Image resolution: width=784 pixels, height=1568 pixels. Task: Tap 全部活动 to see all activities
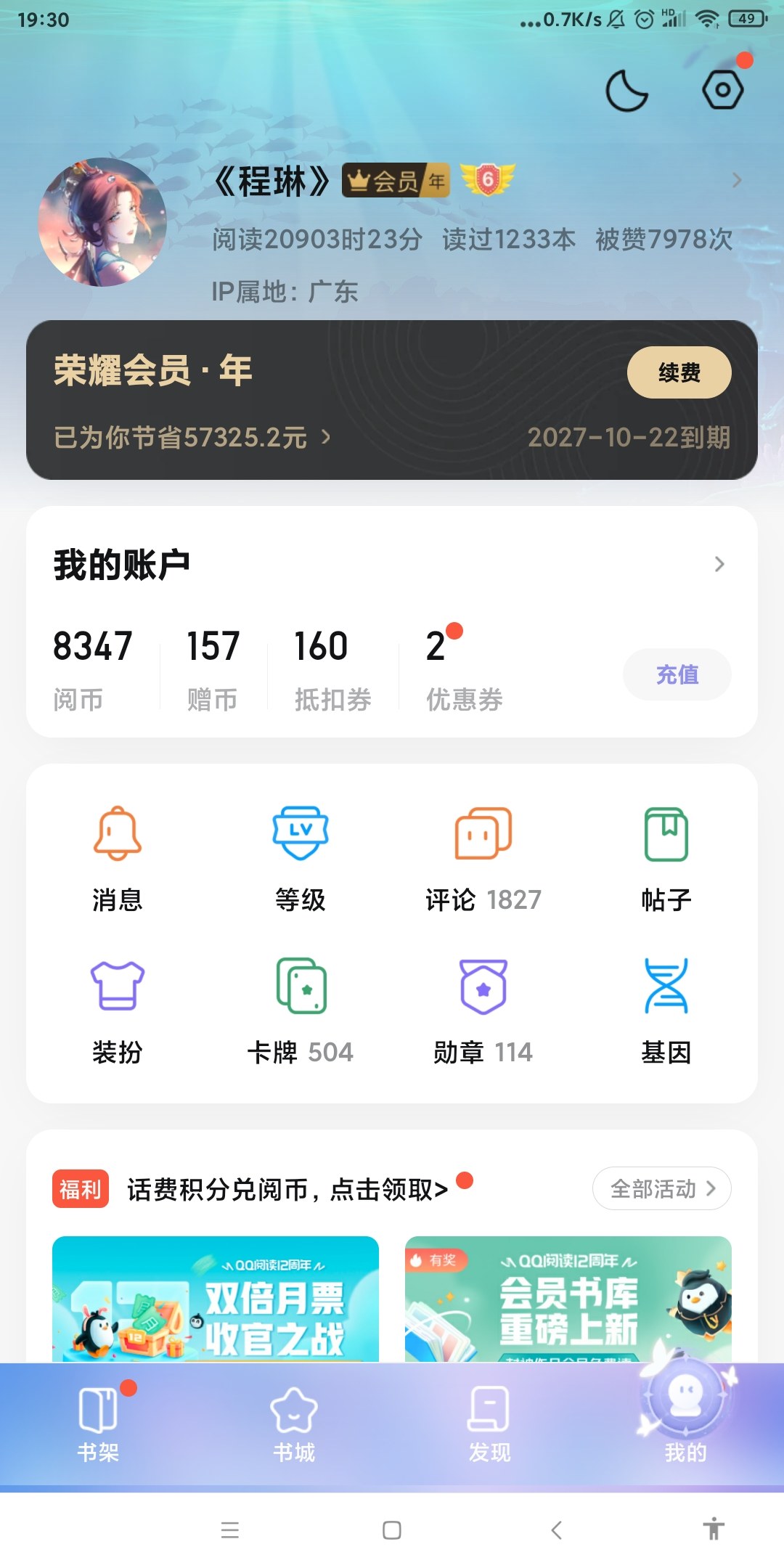[661, 1188]
